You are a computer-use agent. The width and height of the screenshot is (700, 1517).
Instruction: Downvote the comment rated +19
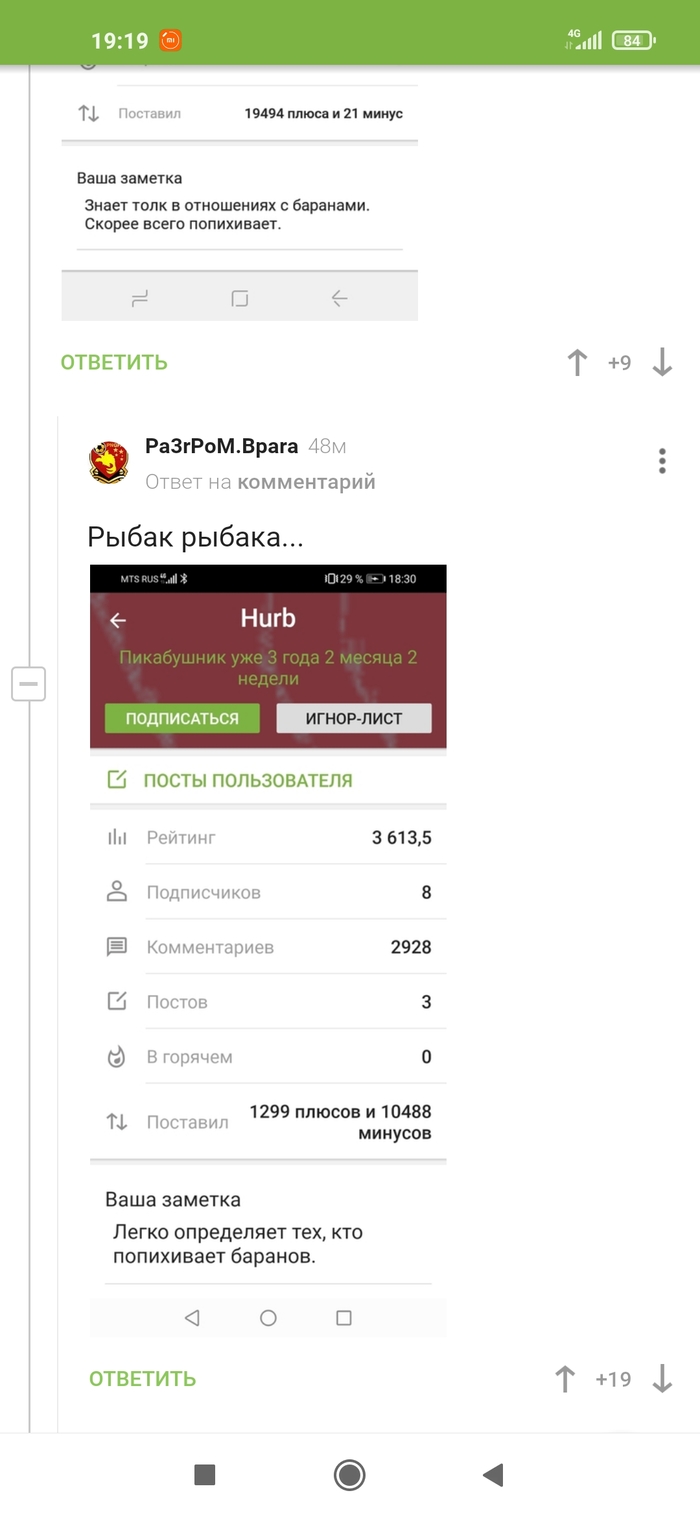click(x=662, y=1379)
